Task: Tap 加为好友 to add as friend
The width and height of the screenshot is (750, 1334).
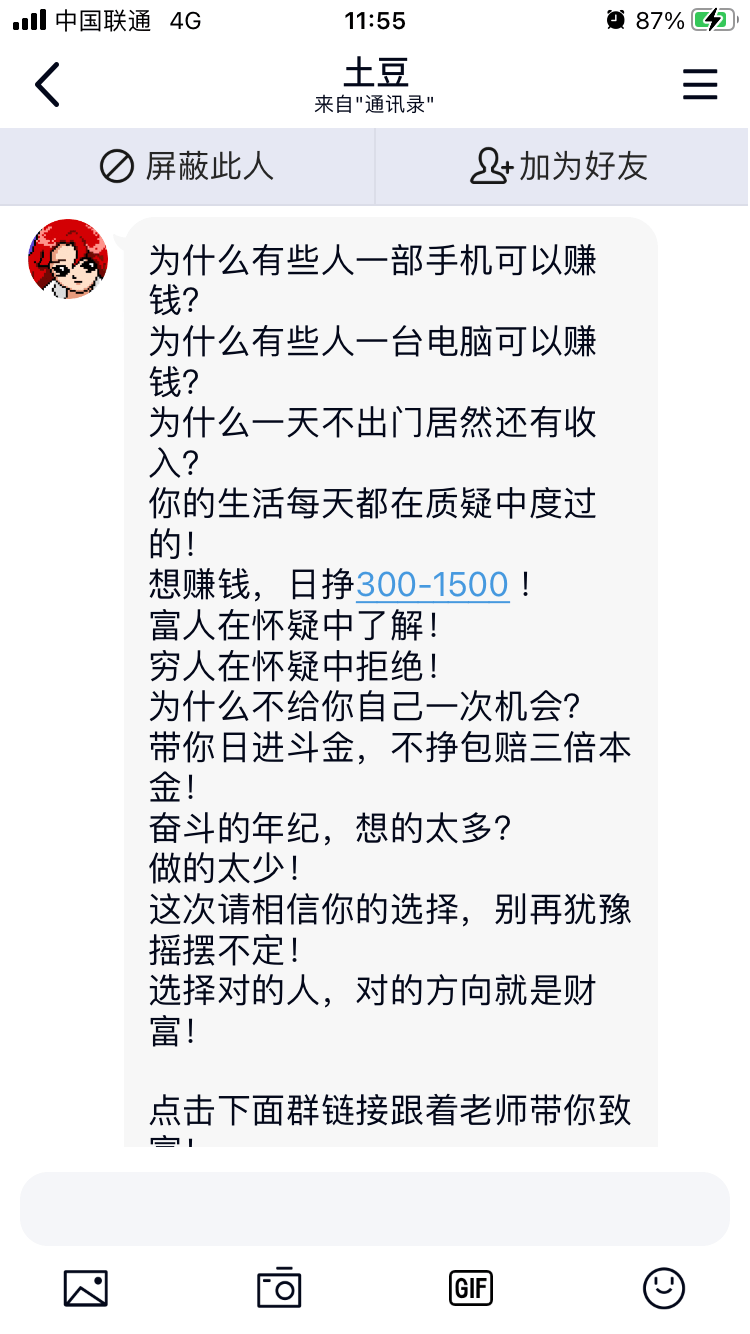Action: [560, 166]
